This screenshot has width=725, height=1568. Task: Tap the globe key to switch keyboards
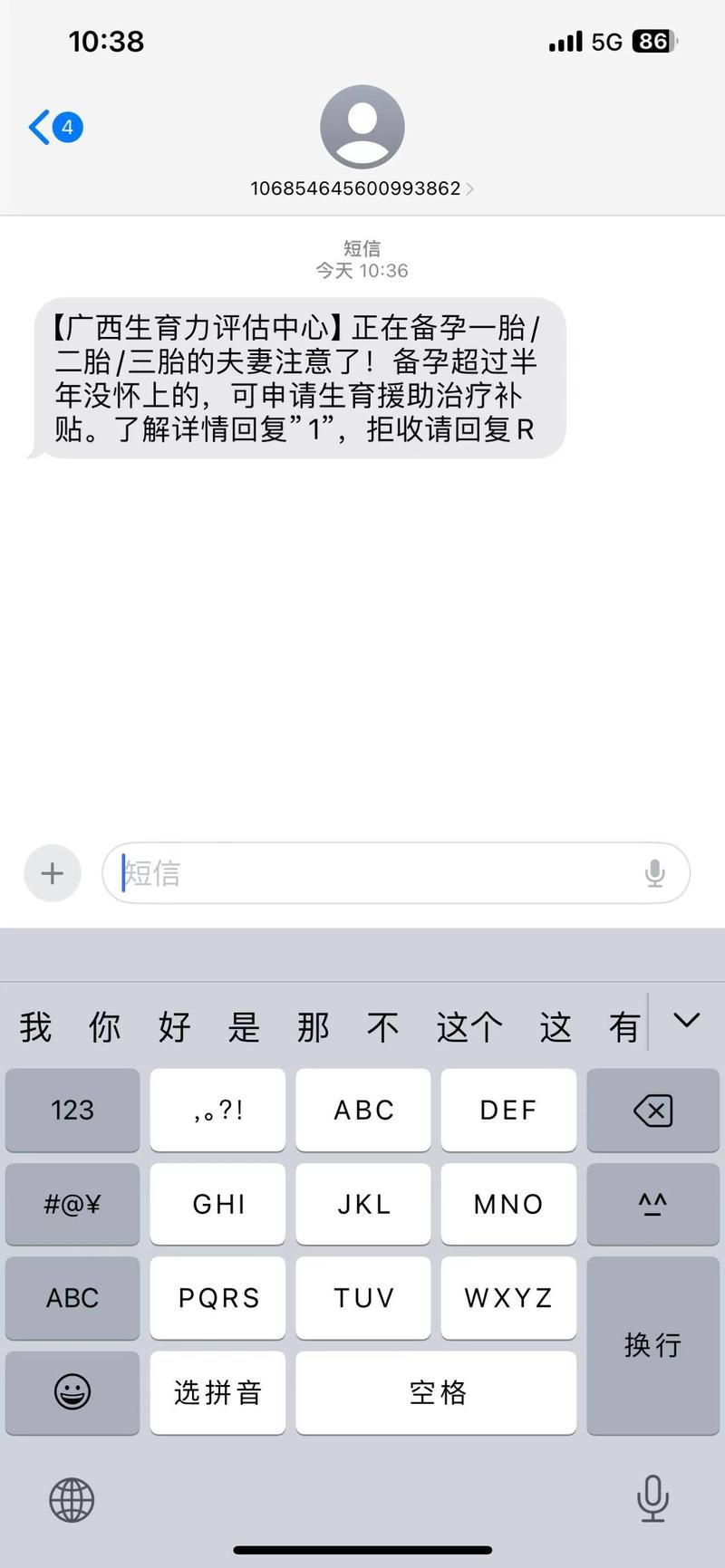click(72, 1499)
